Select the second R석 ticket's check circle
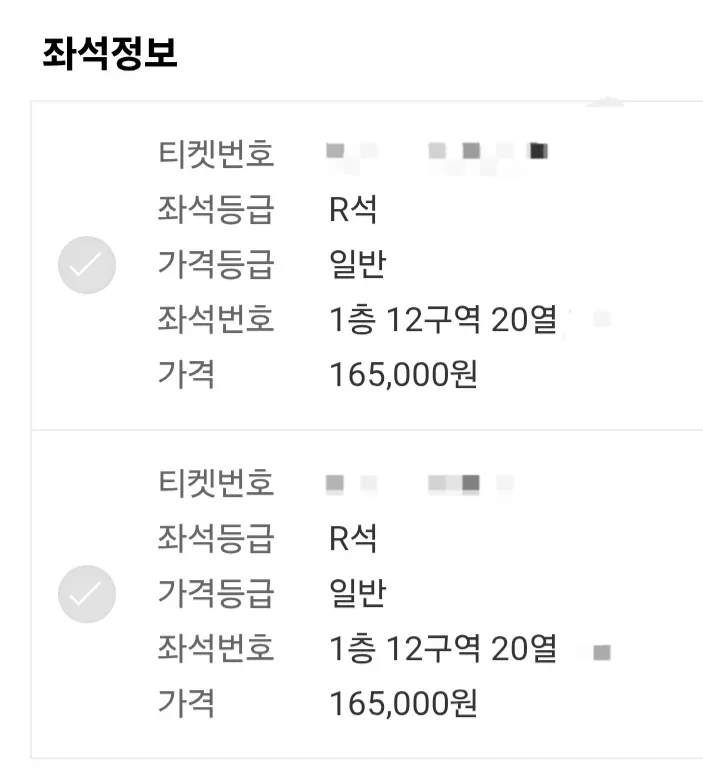 coord(87,594)
